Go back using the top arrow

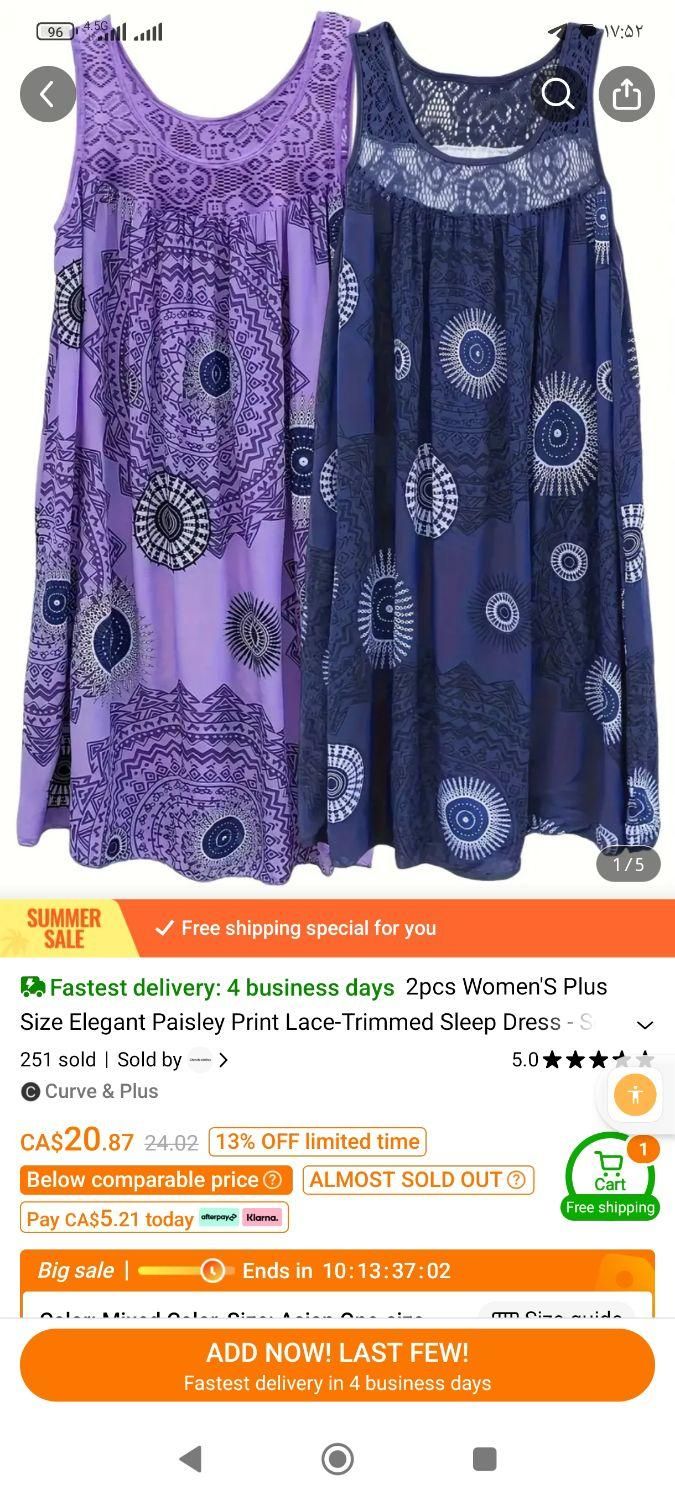[47, 94]
